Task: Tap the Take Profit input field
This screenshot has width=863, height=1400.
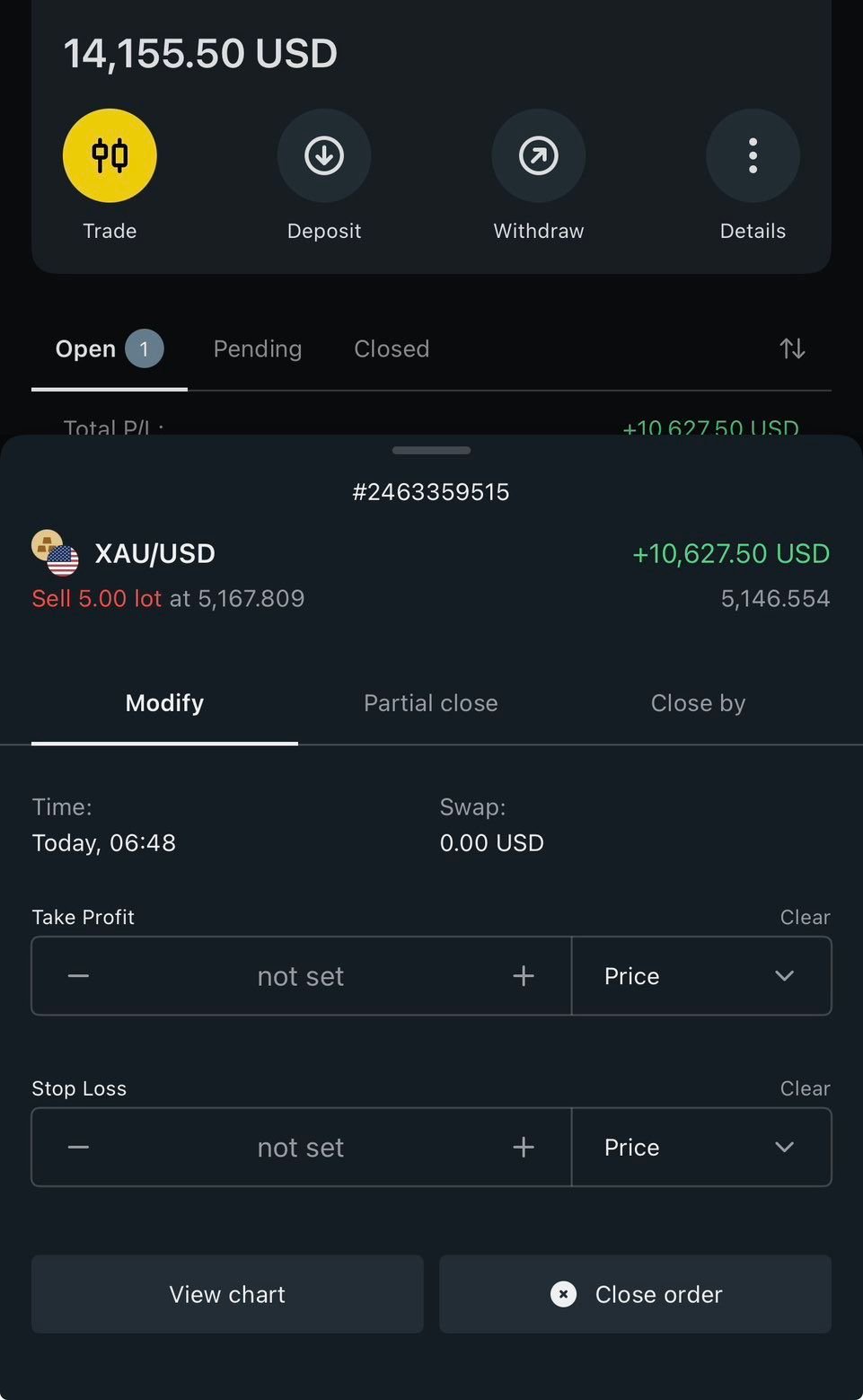Action: click(301, 976)
